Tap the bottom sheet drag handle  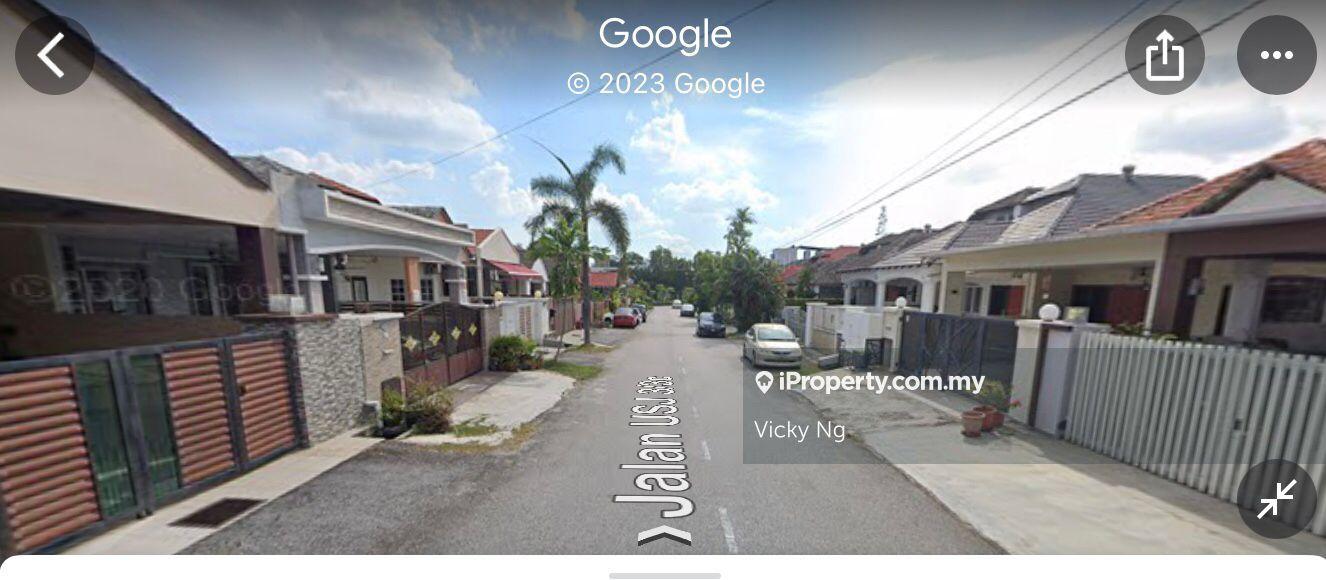664,575
